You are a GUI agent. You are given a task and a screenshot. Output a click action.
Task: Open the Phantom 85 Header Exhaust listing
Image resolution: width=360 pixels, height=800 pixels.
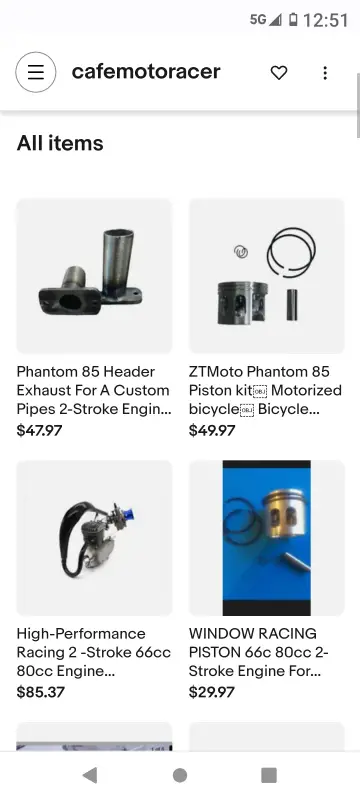[94, 318]
